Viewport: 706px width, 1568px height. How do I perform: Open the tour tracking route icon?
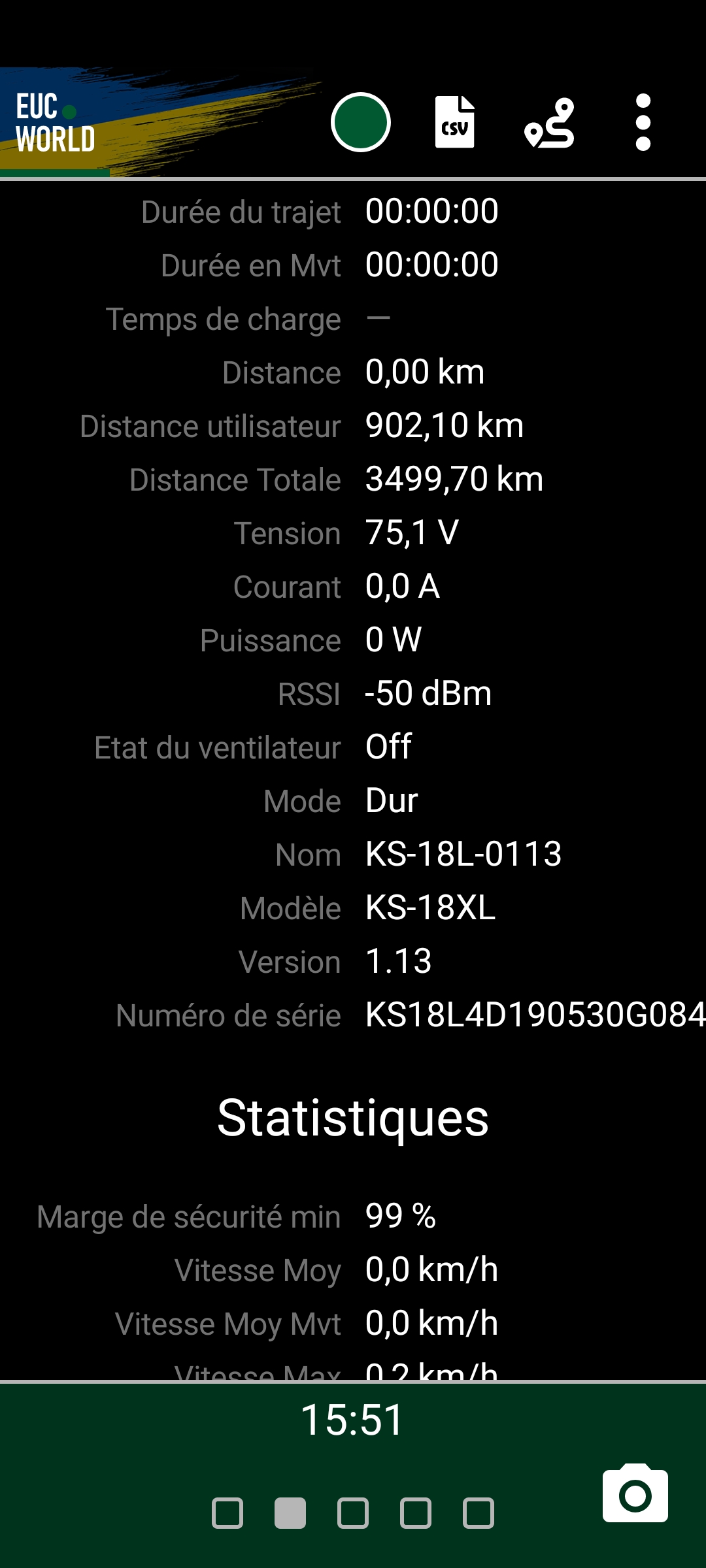click(549, 123)
